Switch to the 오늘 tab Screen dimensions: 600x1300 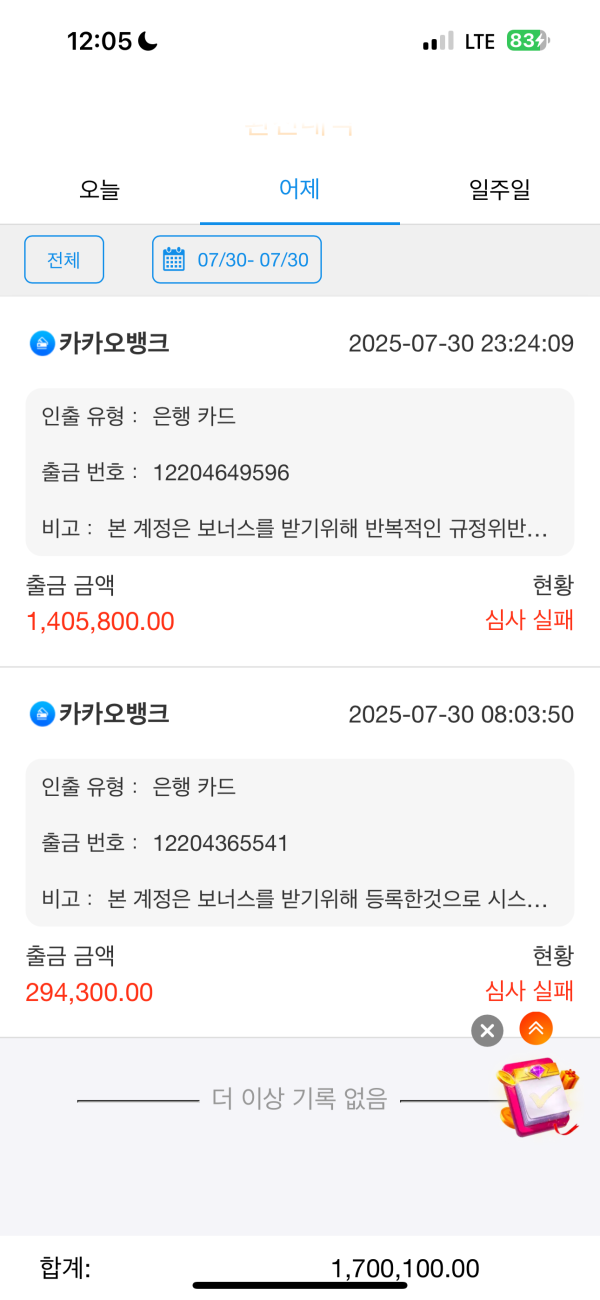point(99,189)
